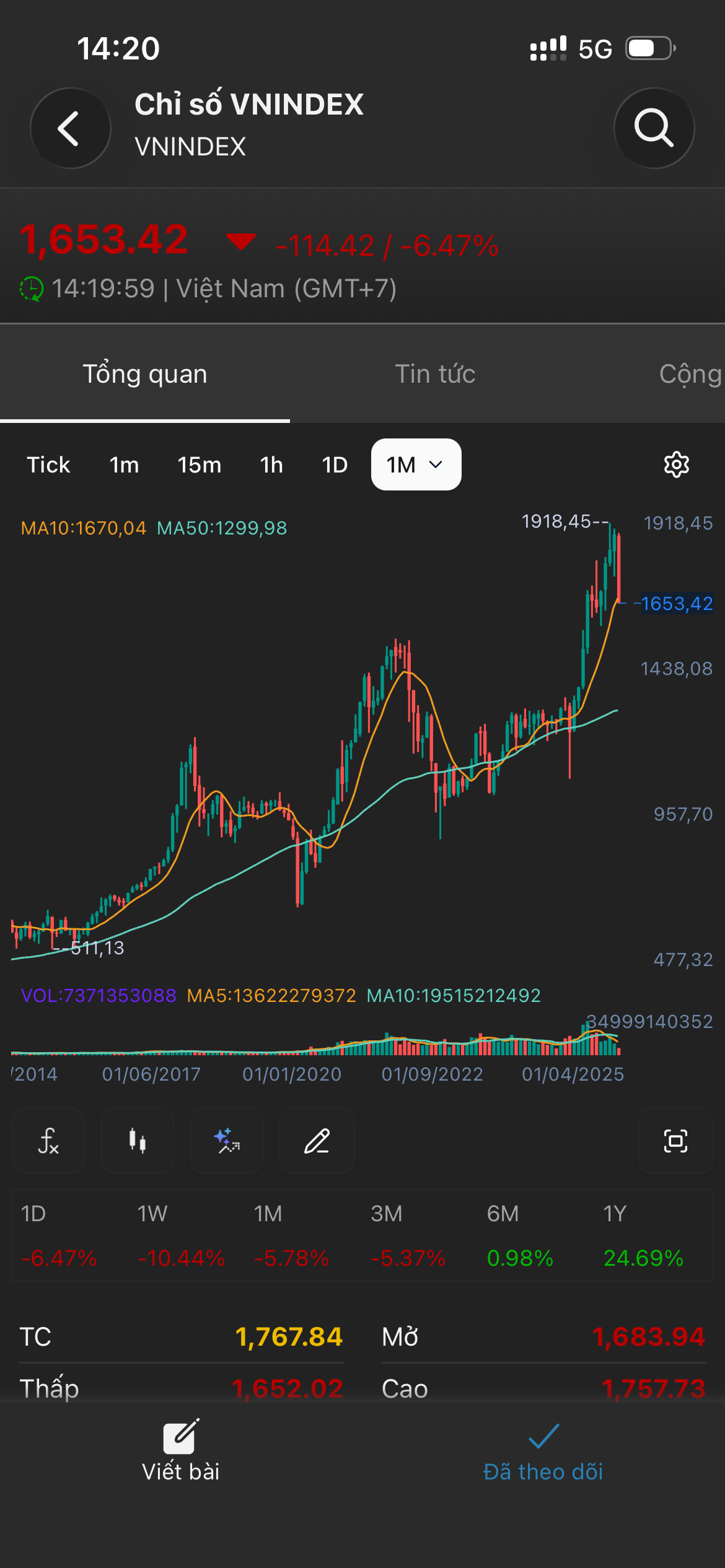Open the Tổng quan tab
This screenshot has width=725, height=1568.
[x=145, y=374]
